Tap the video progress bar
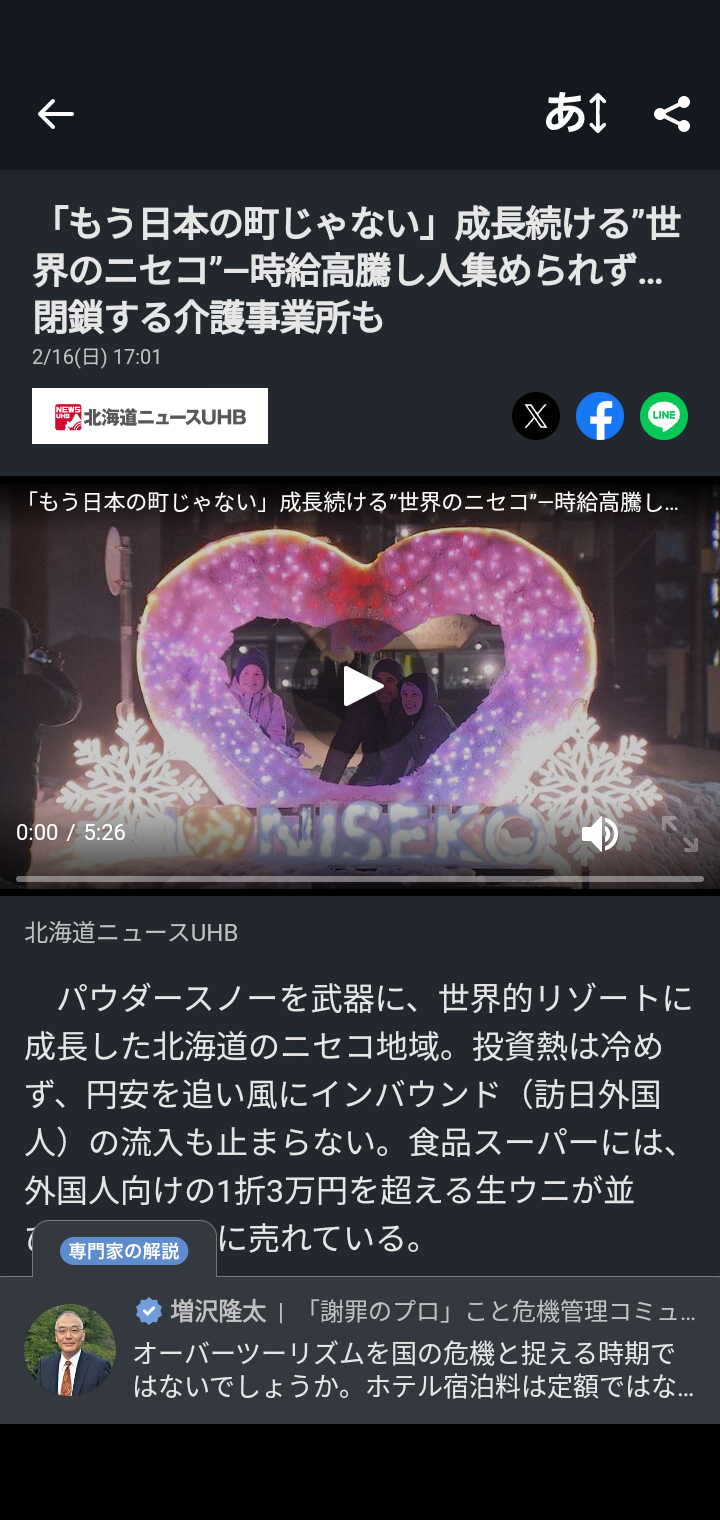This screenshot has height=1520, width=720. click(360, 879)
